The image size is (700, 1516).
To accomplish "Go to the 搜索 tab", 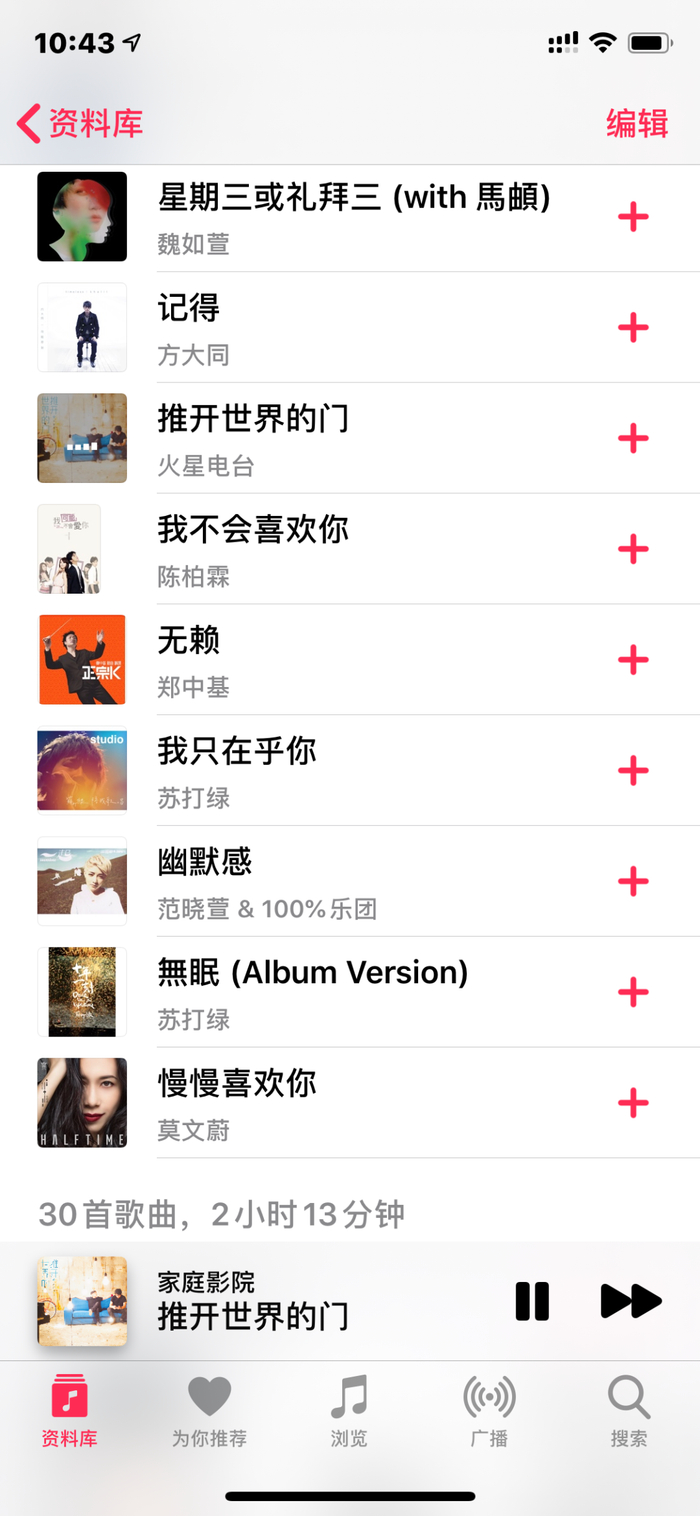I will (629, 1411).
